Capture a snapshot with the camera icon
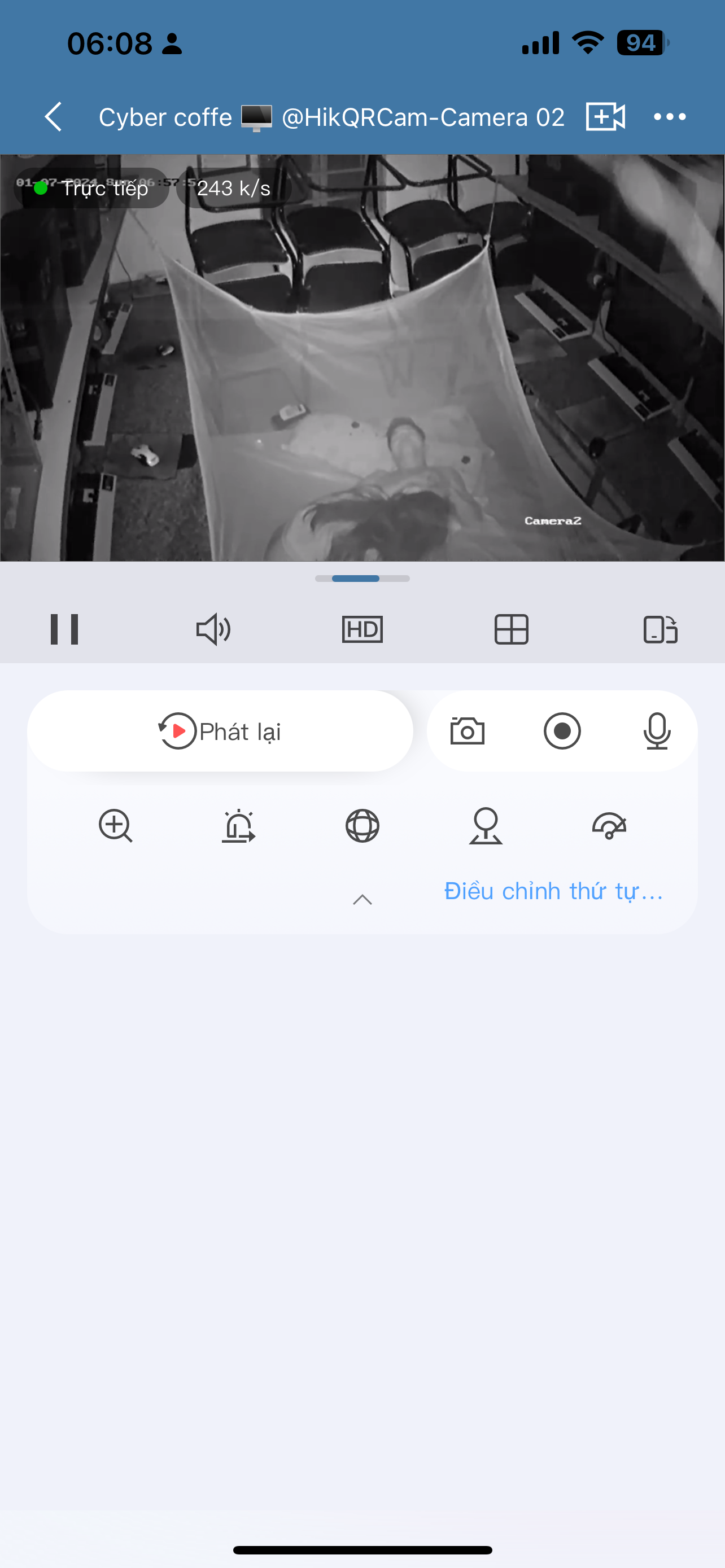Viewport: 725px width, 1568px height. [467, 730]
